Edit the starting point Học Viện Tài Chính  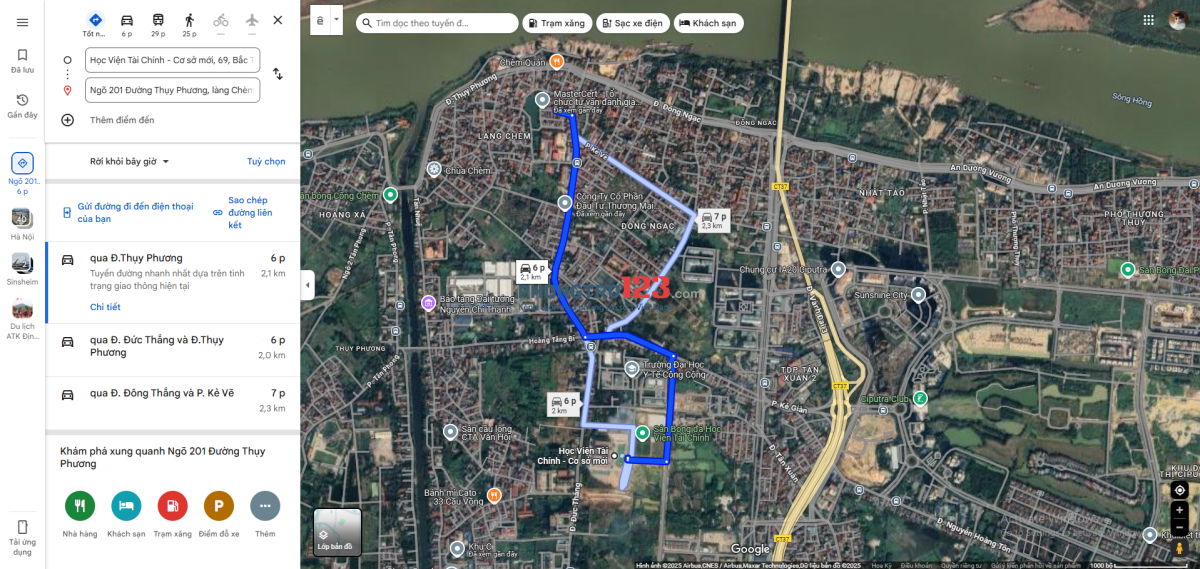[172, 60]
